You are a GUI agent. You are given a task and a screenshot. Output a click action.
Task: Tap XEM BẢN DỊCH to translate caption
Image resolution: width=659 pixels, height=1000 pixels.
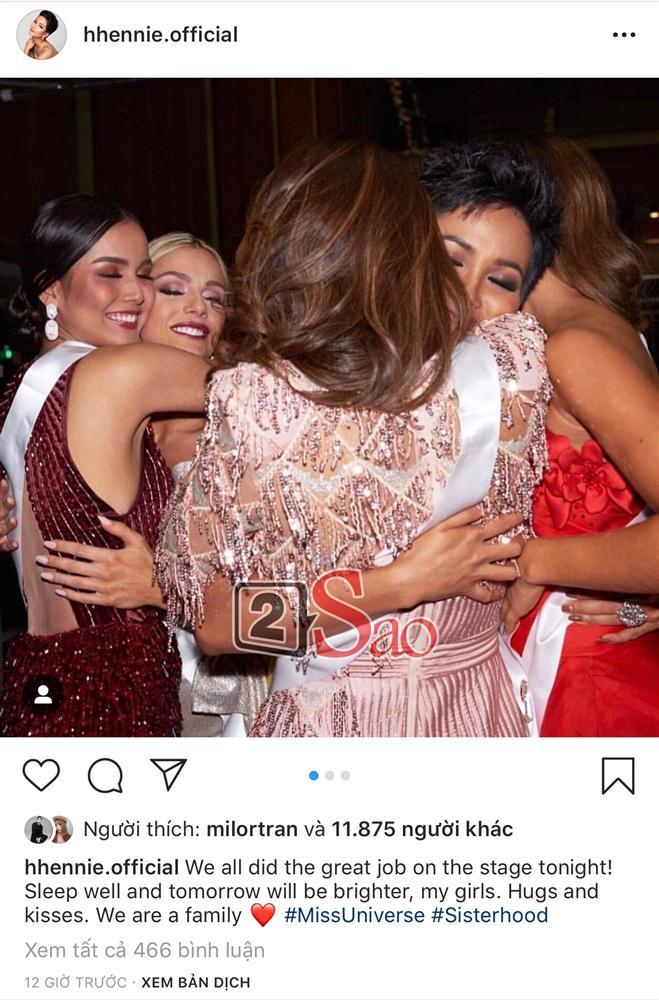tap(196, 983)
